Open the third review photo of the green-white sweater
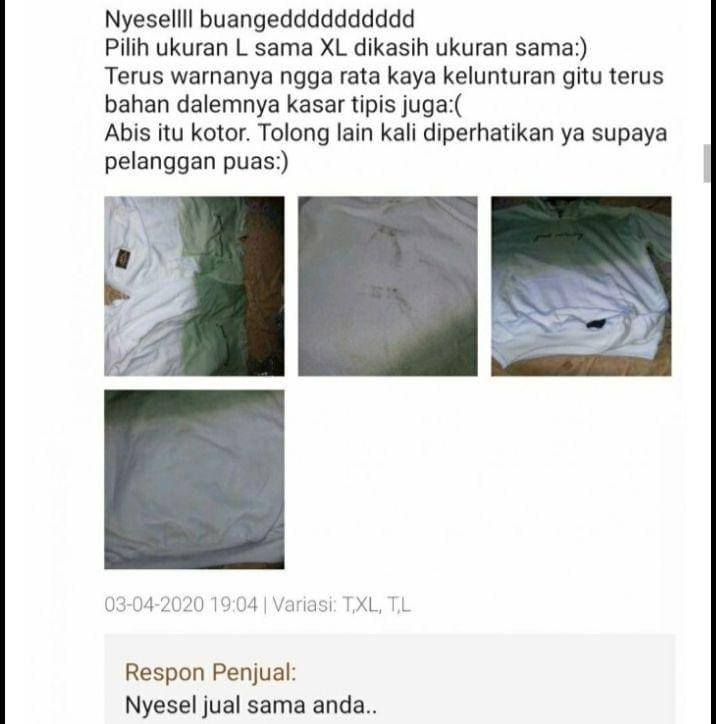716x724 pixels. (x=581, y=286)
